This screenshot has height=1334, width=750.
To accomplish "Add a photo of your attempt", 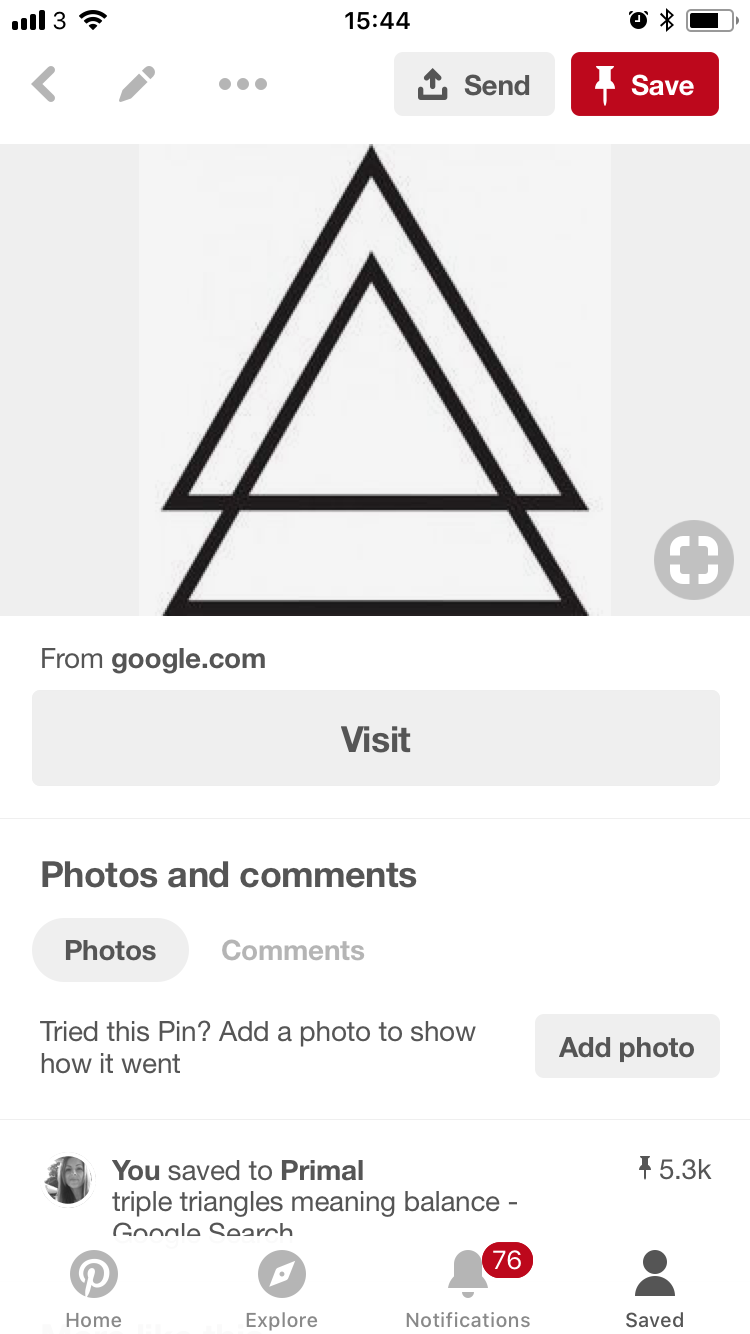I will pos(627,1047).
